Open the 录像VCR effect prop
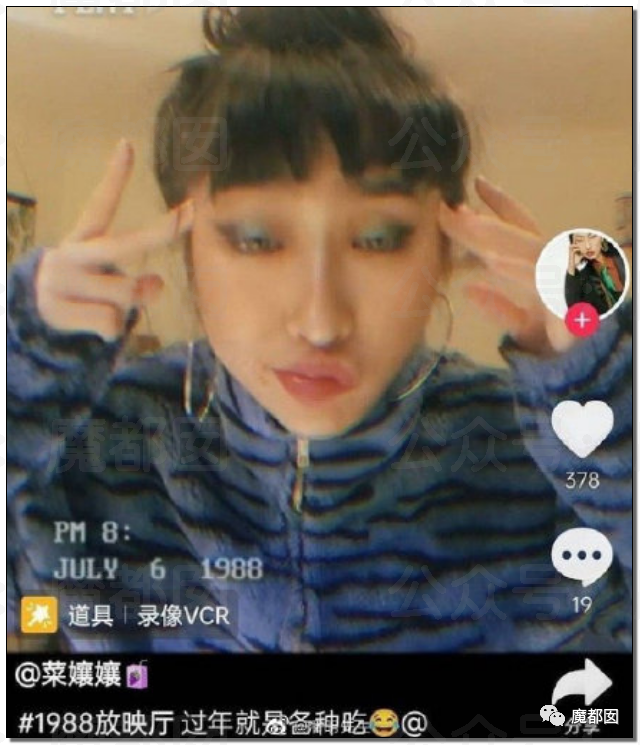This screenshot has width=640, height=745. click(x=183, y=616)
